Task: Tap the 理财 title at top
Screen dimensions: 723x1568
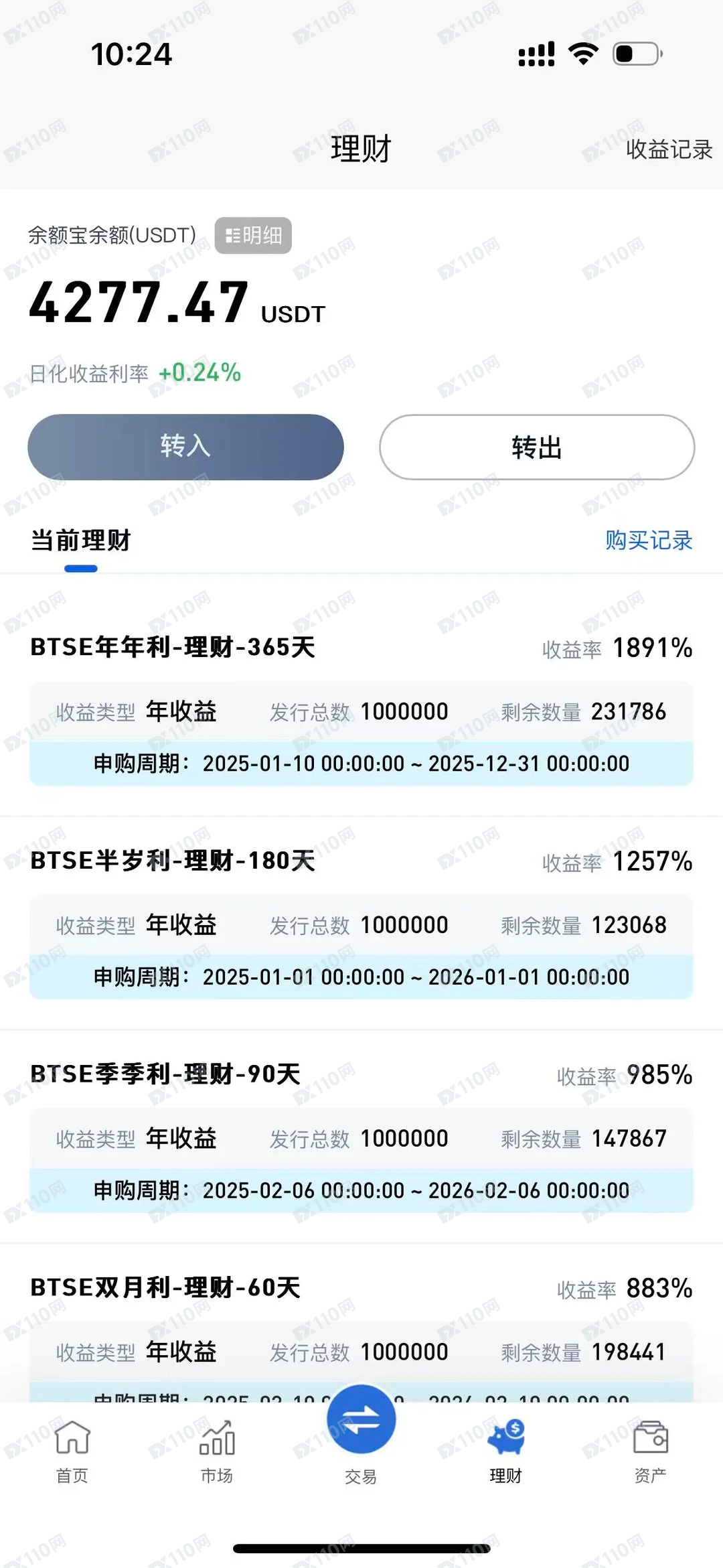Action: click(x=361, y=149)
